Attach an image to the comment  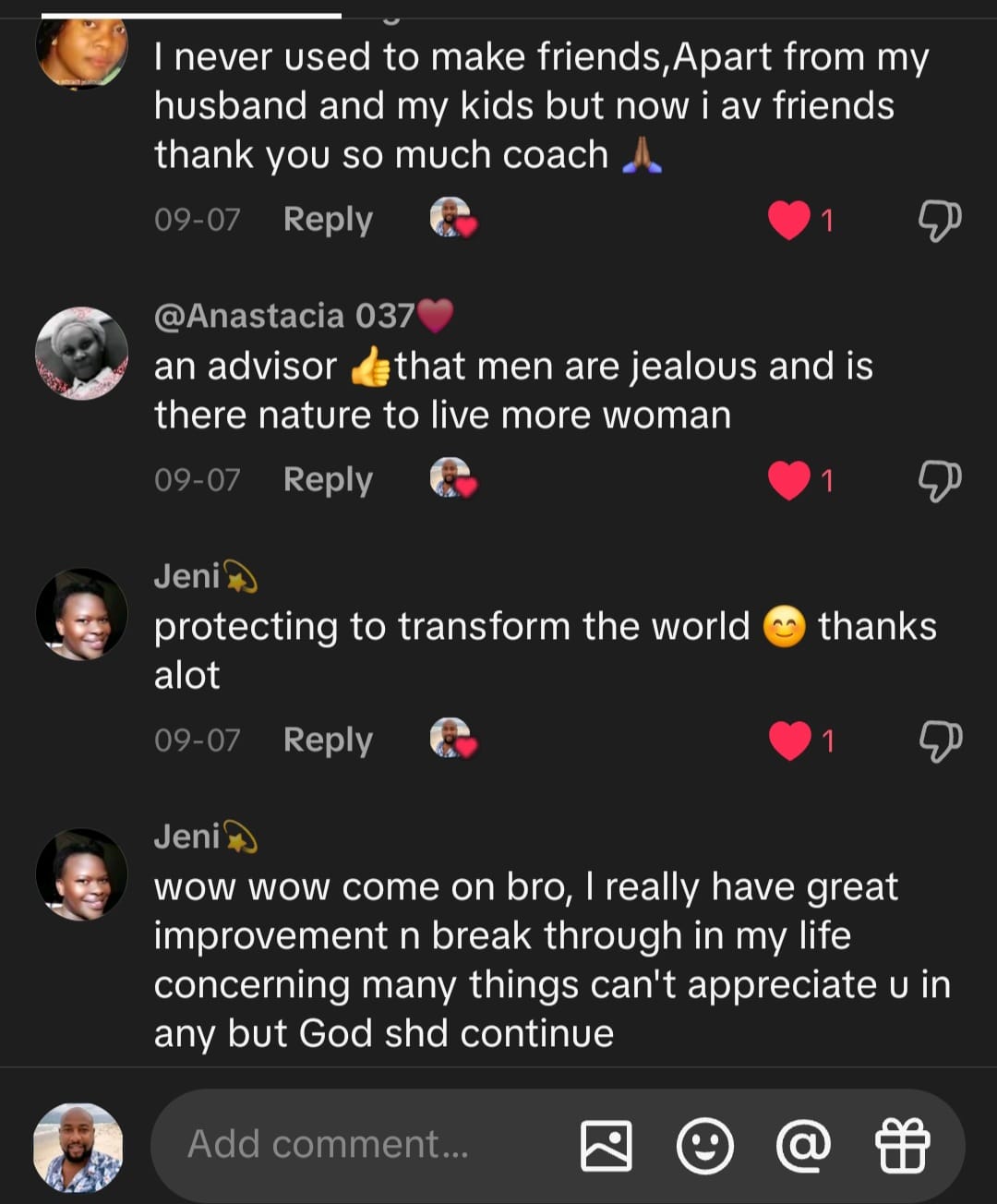[x=606, y=1146]
